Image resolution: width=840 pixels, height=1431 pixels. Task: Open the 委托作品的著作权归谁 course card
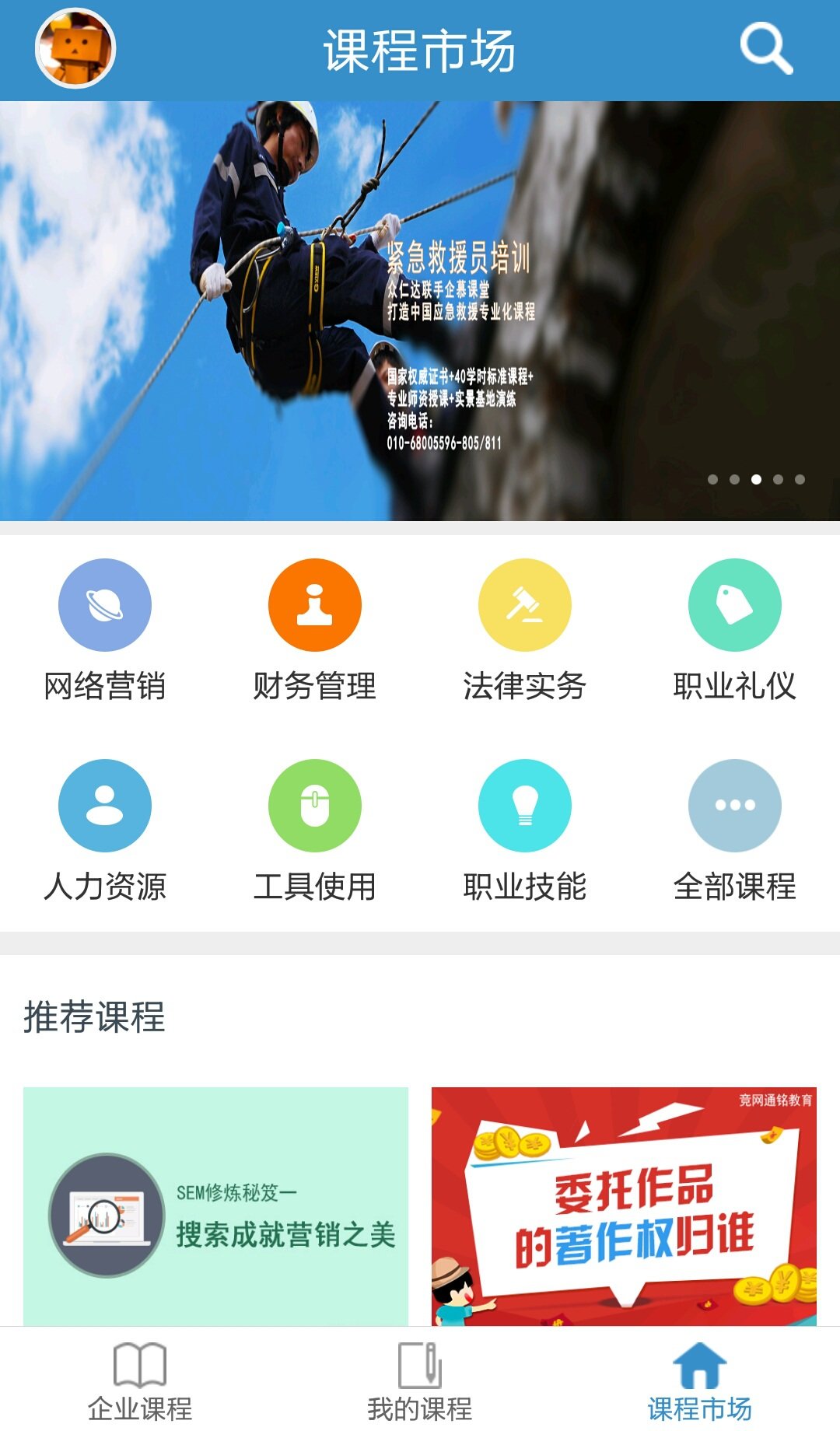pos(624,1207)
